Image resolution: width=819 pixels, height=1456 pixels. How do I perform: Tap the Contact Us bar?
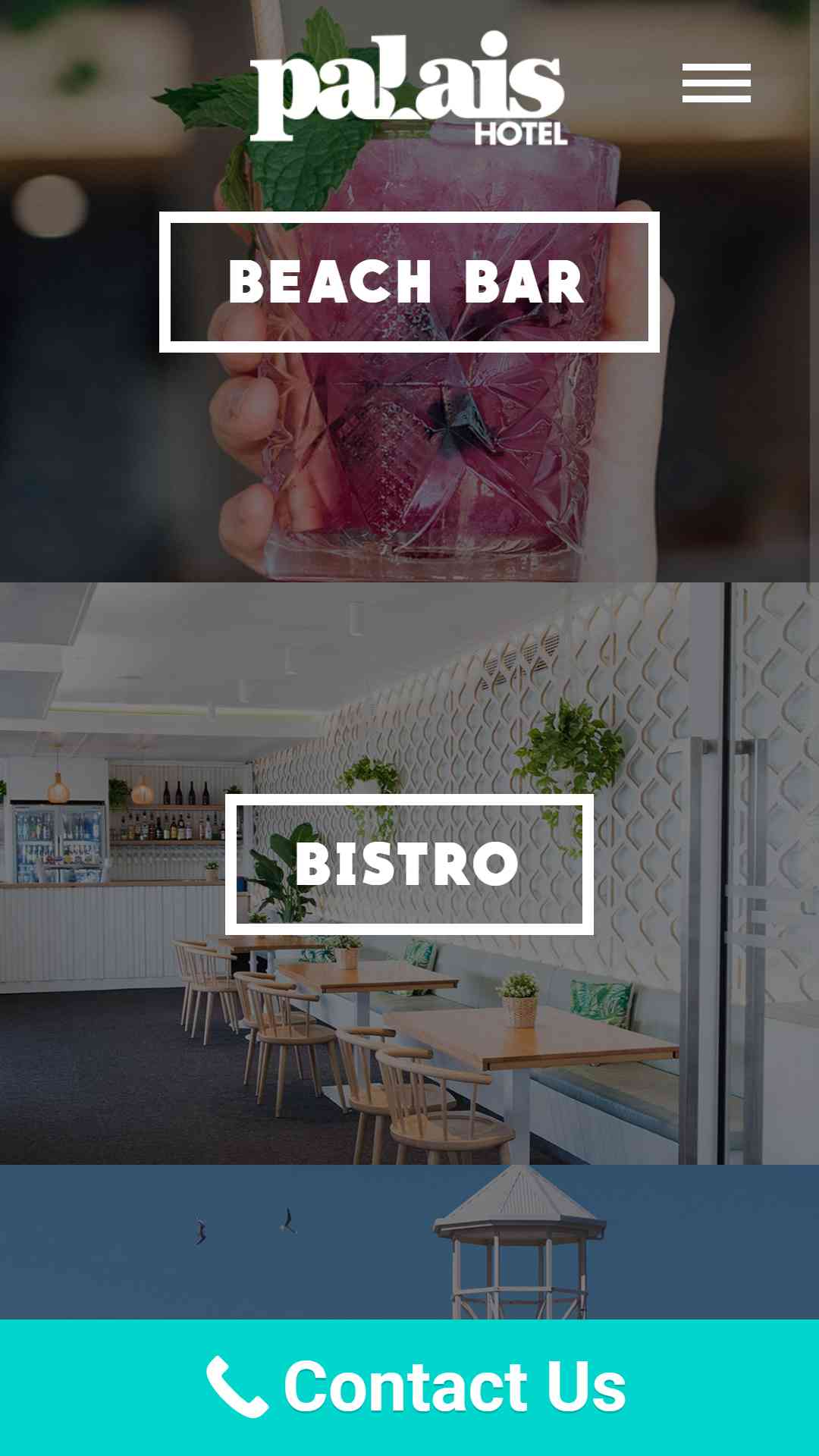click(409, 1387)
